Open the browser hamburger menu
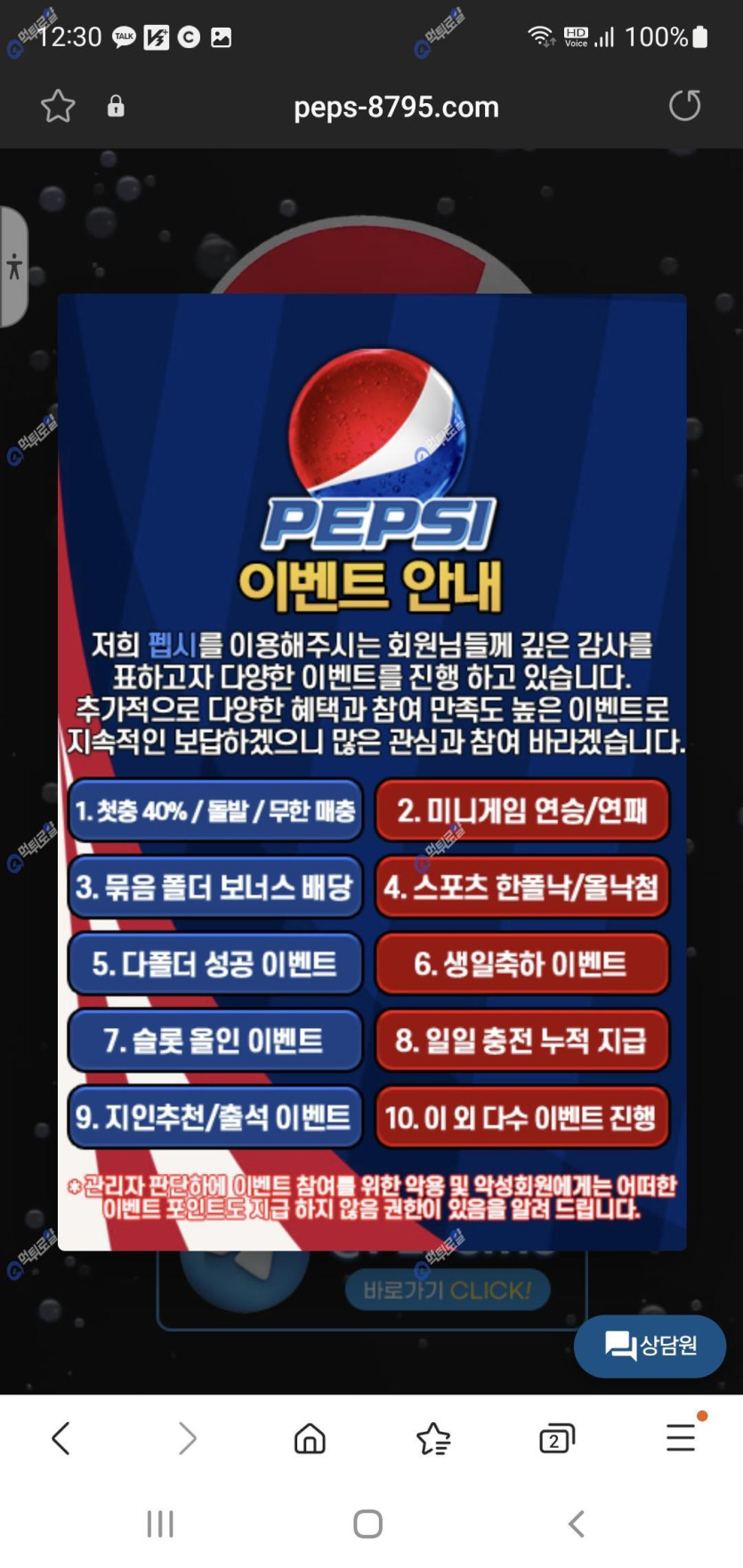Image resolution: width=743 pixels, height=1568 pixels. point(681,1437)
